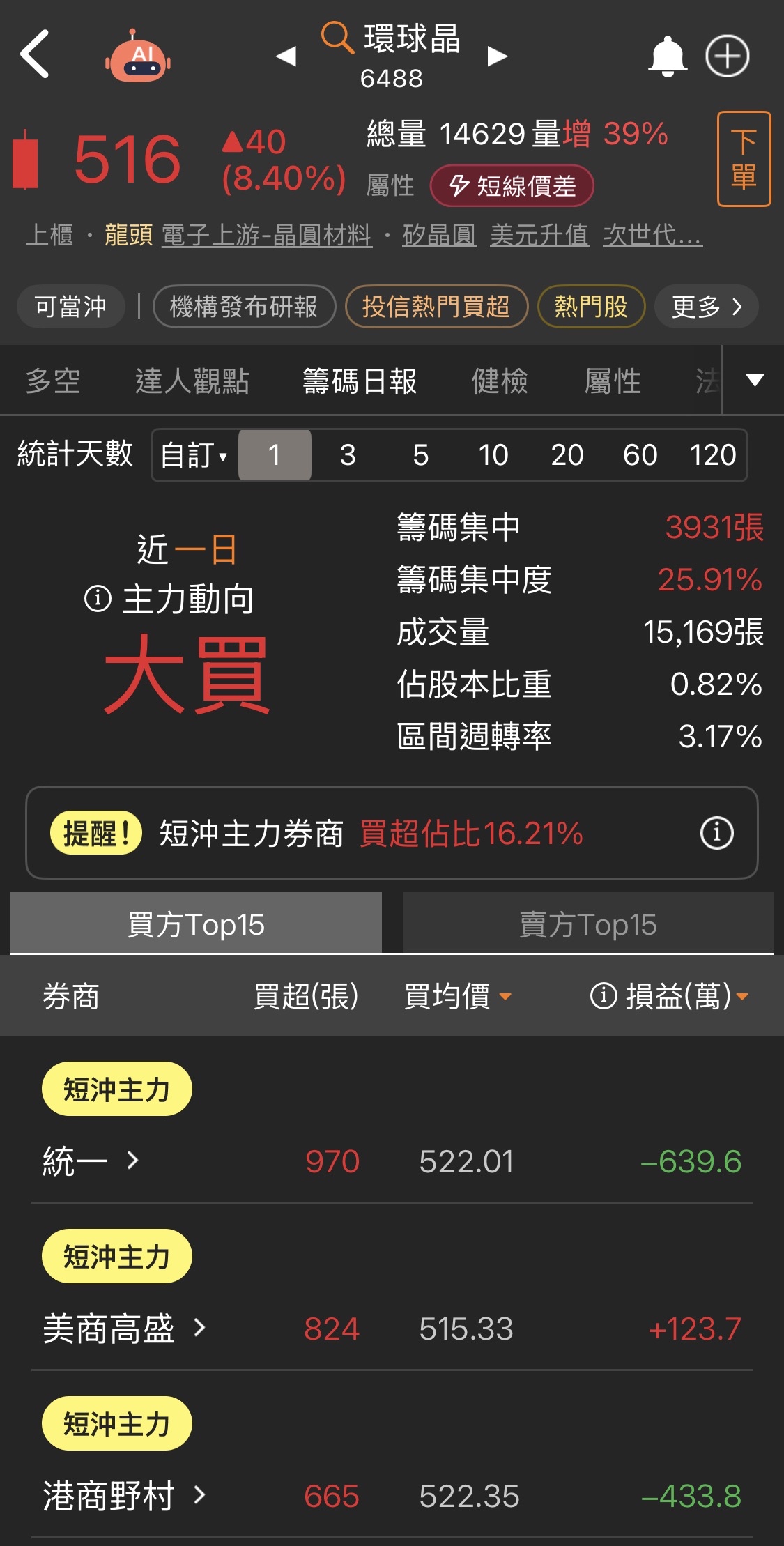Image resolution: width=784 pixels, height=1546 pixels.
Task: Sort by 買均價 column
Action: (x=457, y=996)
